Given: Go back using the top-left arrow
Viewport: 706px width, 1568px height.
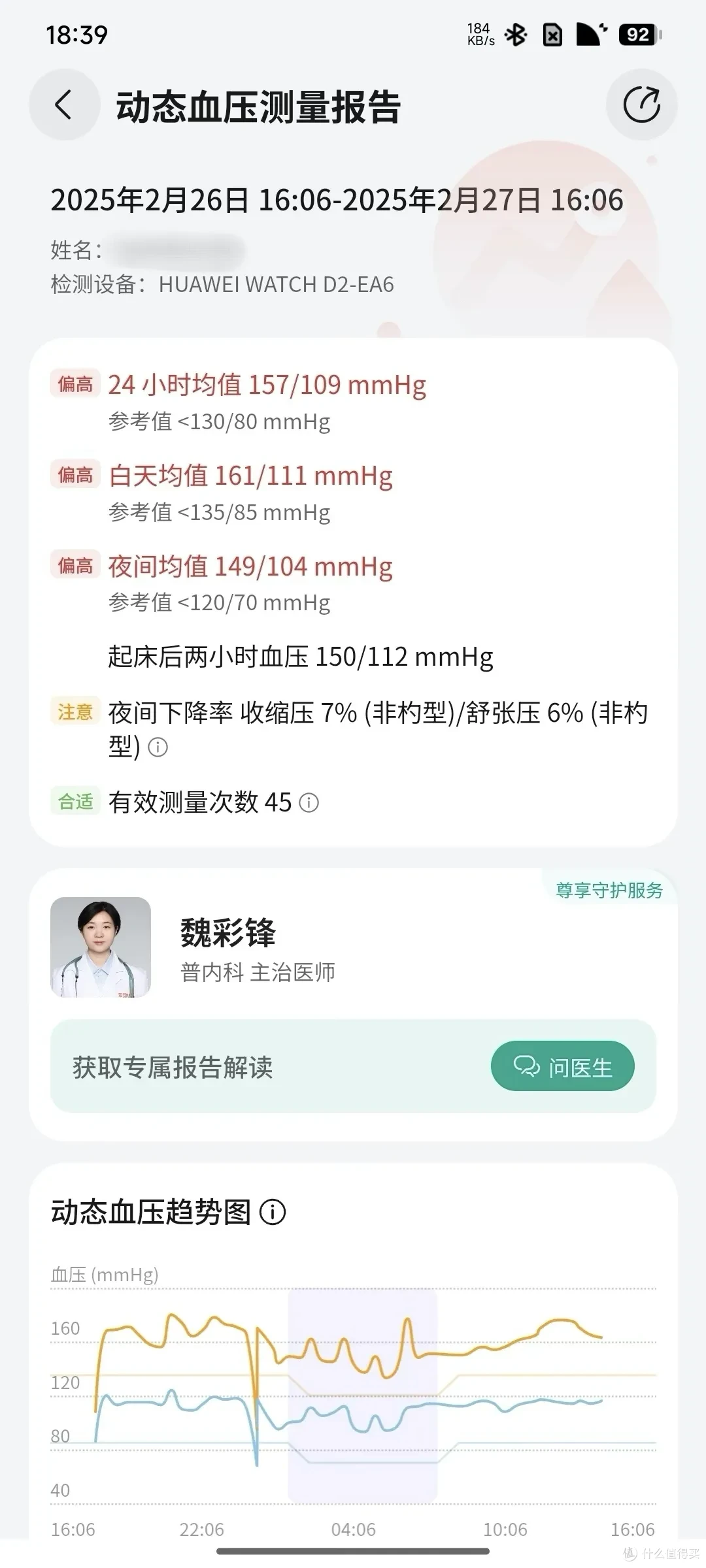Looking at the screenshot, I should click(x=62, y=105).
